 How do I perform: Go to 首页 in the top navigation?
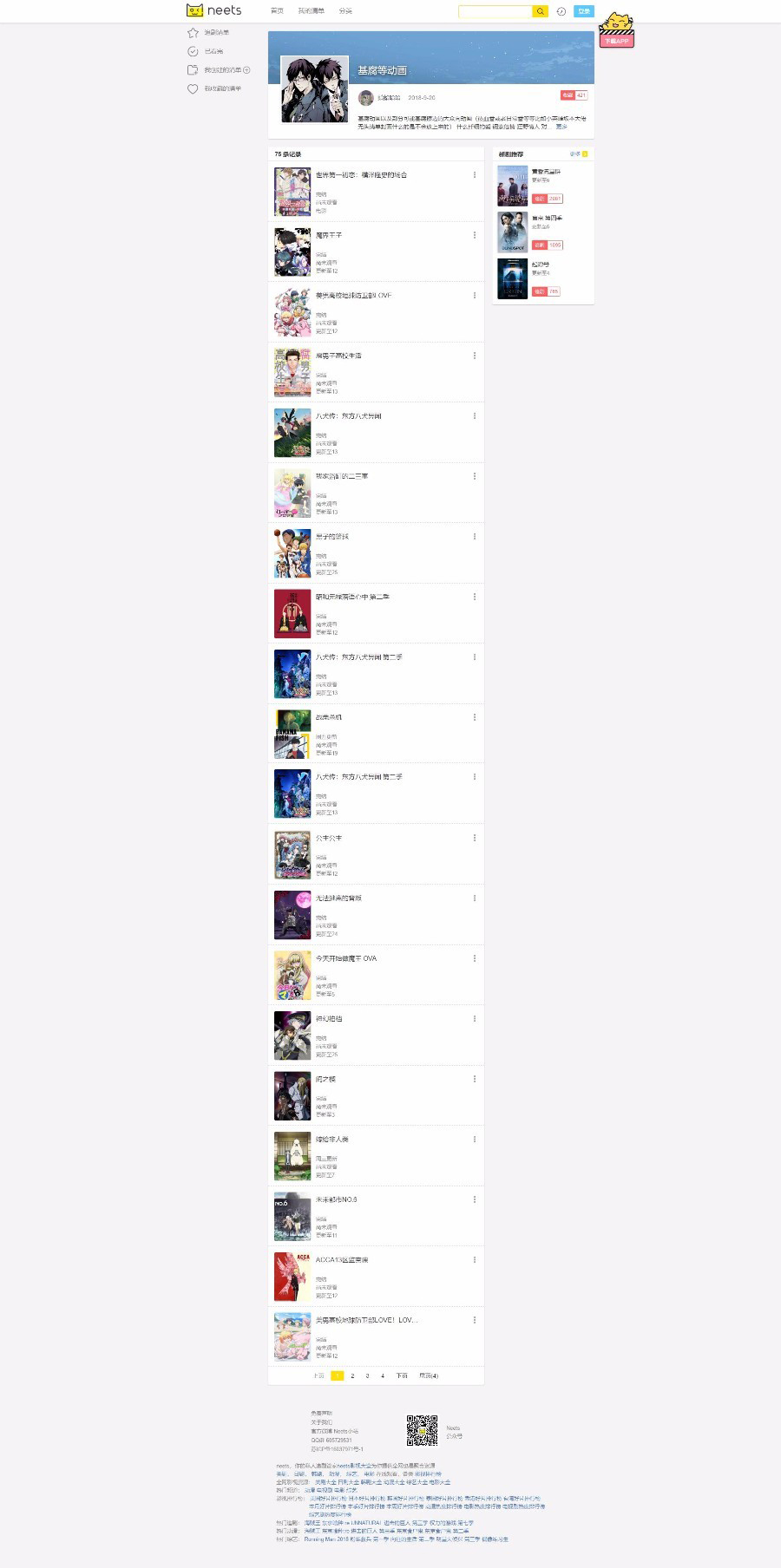pyautogui.click(x=277, y=11)
